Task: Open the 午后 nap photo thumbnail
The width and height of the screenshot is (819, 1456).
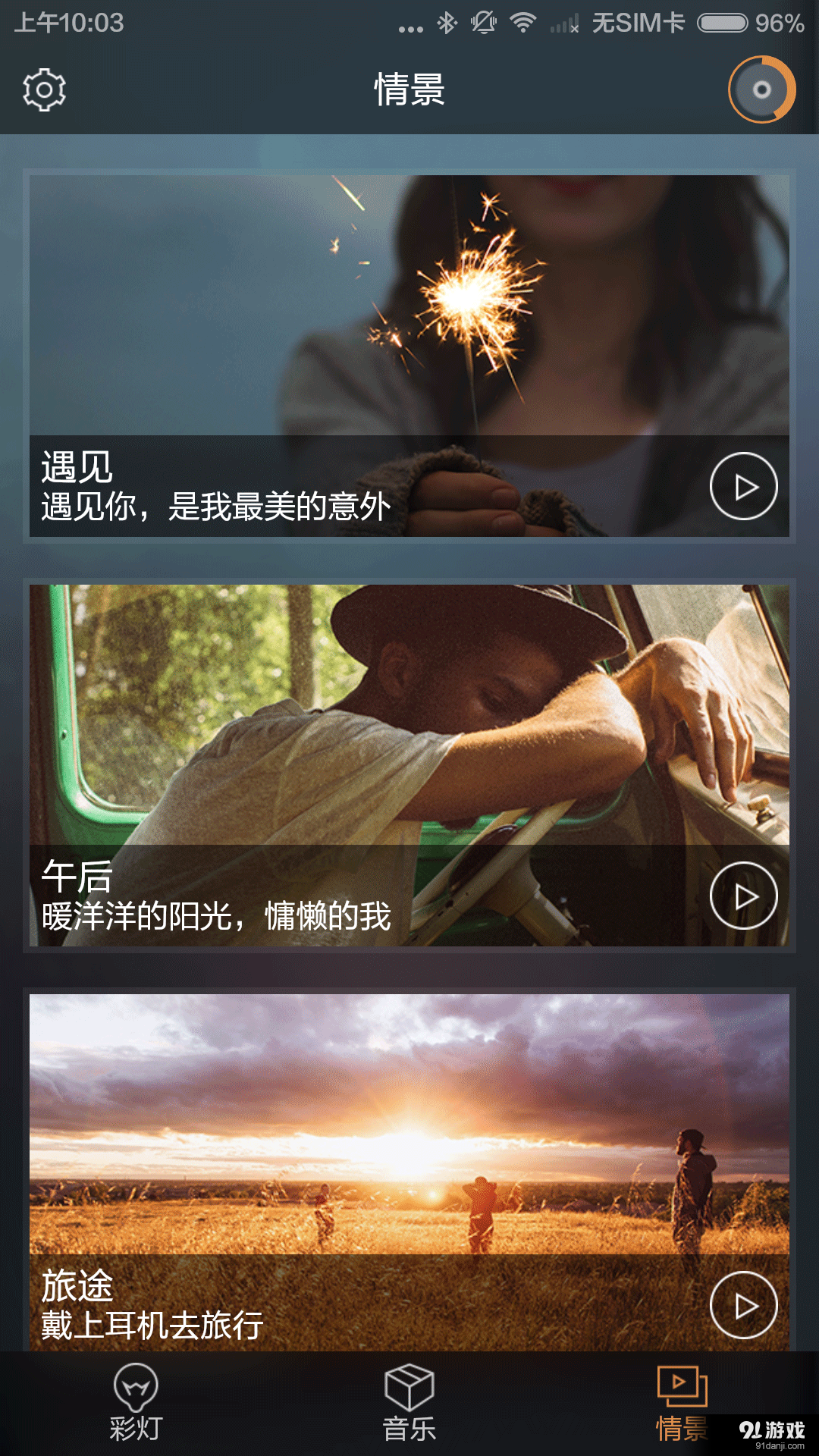Action: 409,713
